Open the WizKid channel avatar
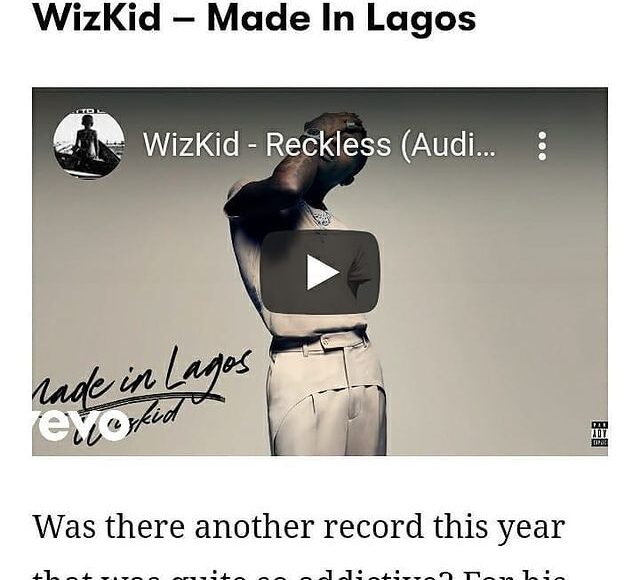Image resolution: width=640 pixels, height=580 pixels. click(89, 145)
